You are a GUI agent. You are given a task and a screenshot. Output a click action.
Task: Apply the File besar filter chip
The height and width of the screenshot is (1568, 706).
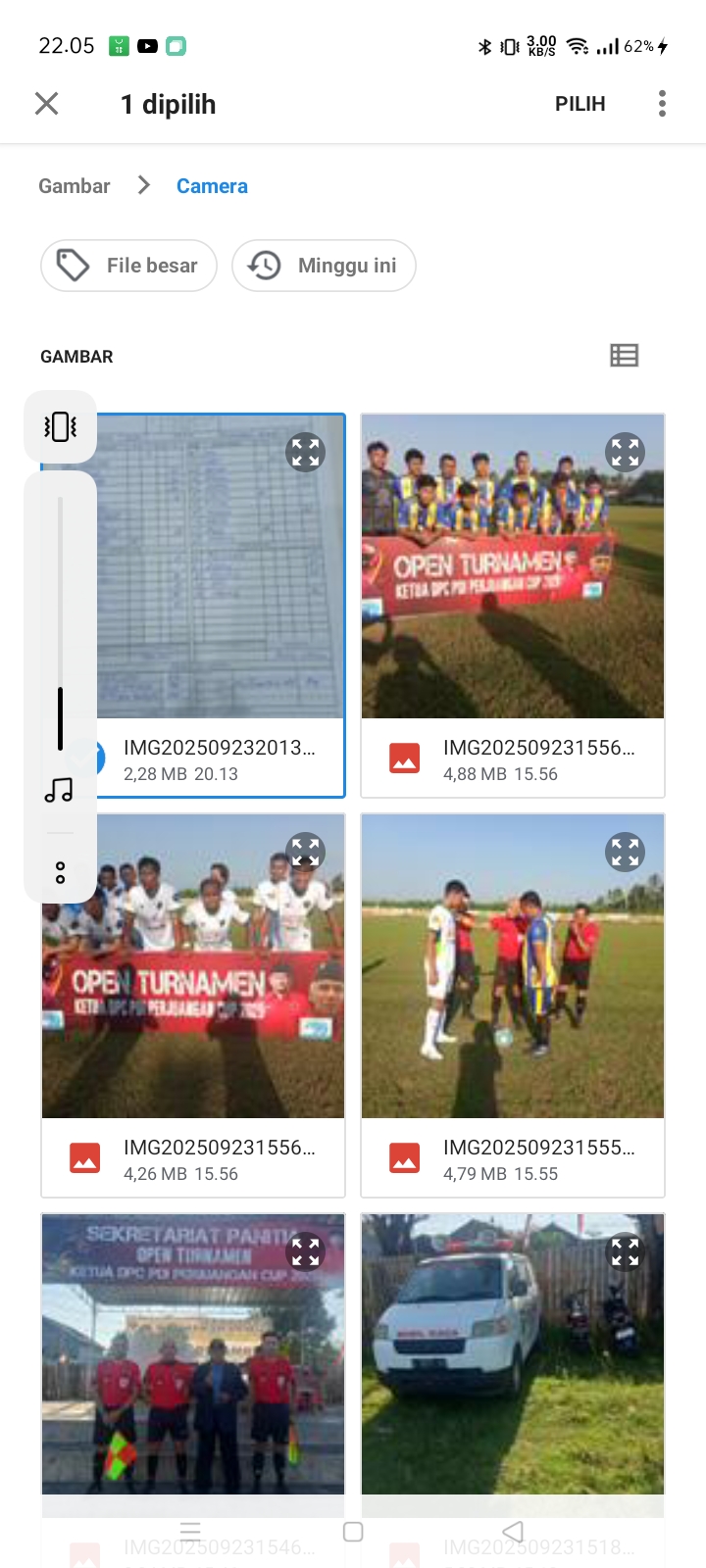(128, 266)
